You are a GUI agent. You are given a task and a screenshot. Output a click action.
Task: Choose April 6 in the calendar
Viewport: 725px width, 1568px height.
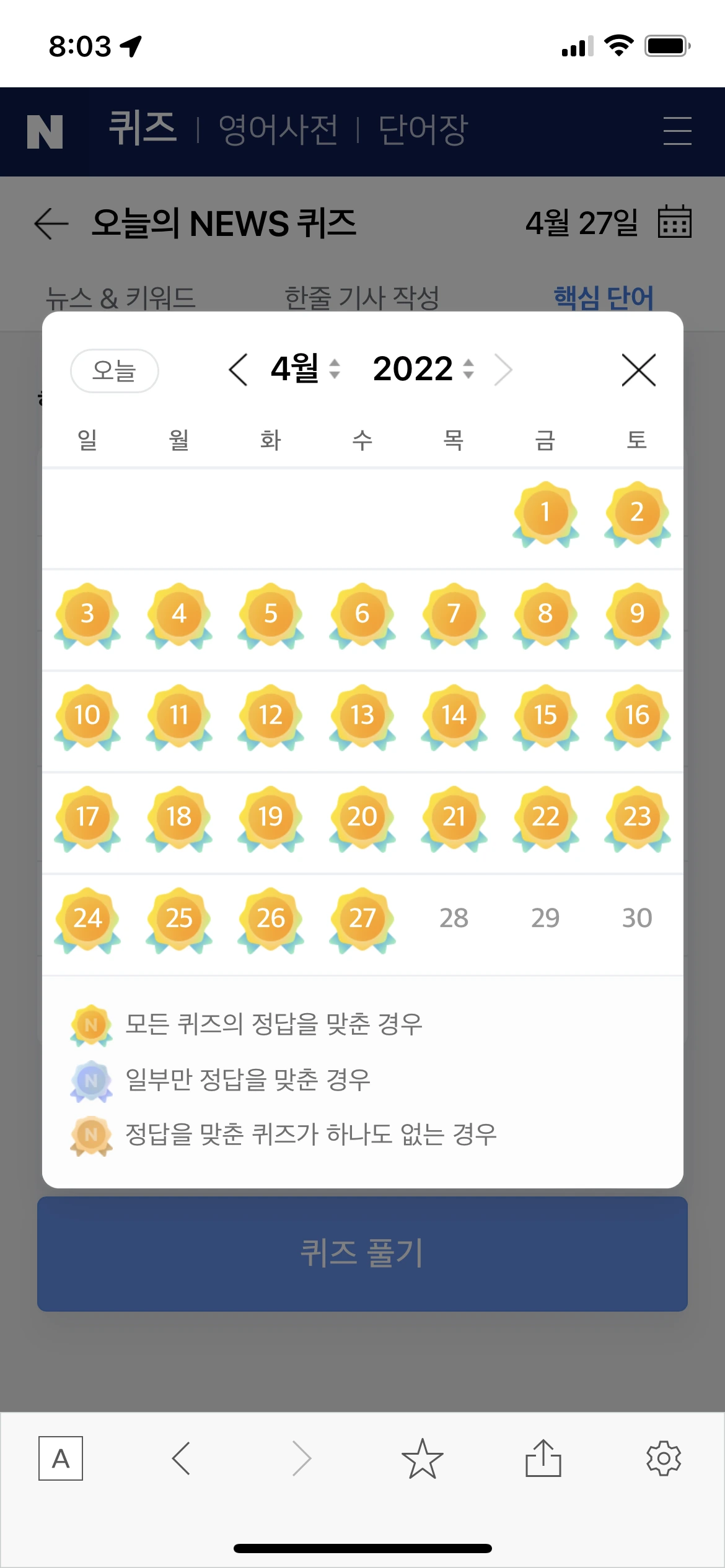tap(362, 614)
